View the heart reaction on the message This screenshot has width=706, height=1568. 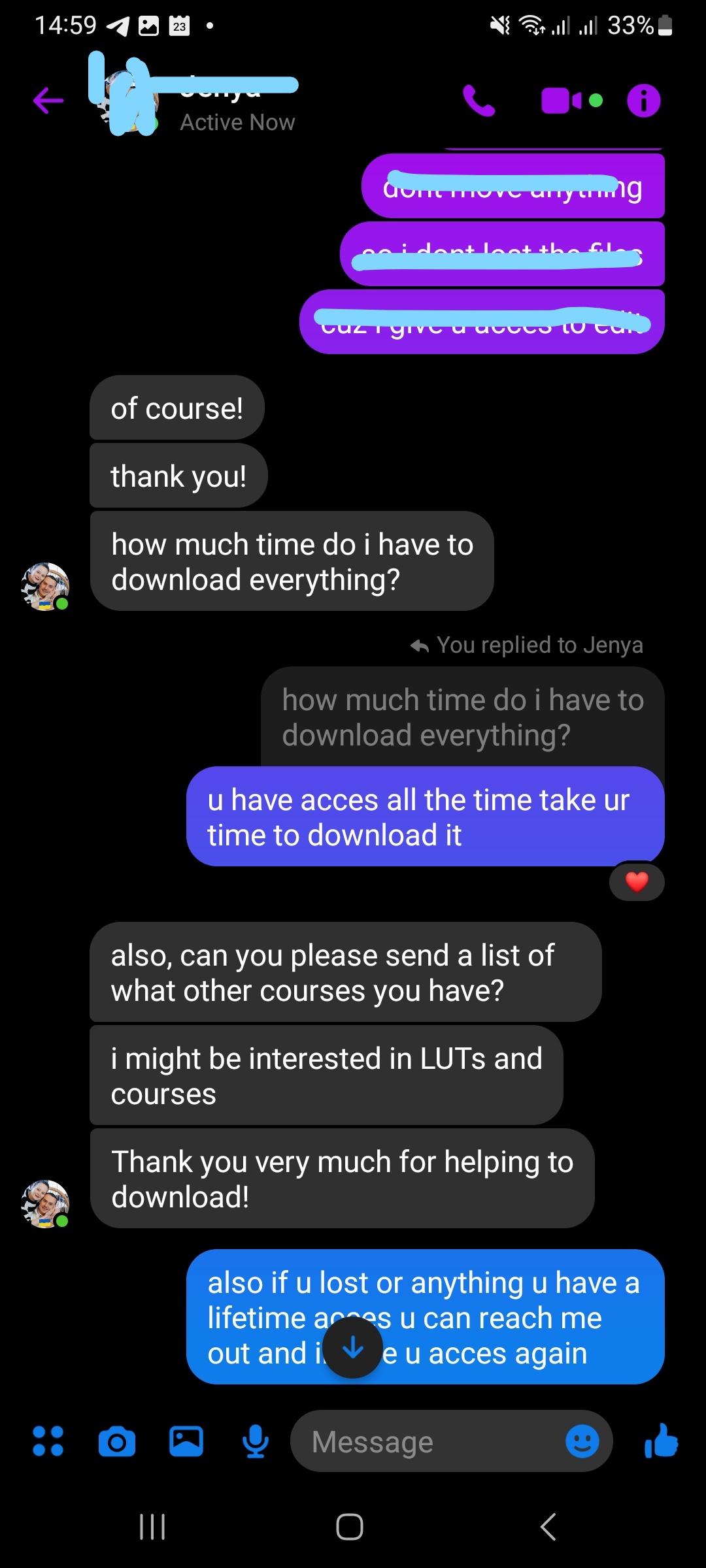tap(637, 882)
